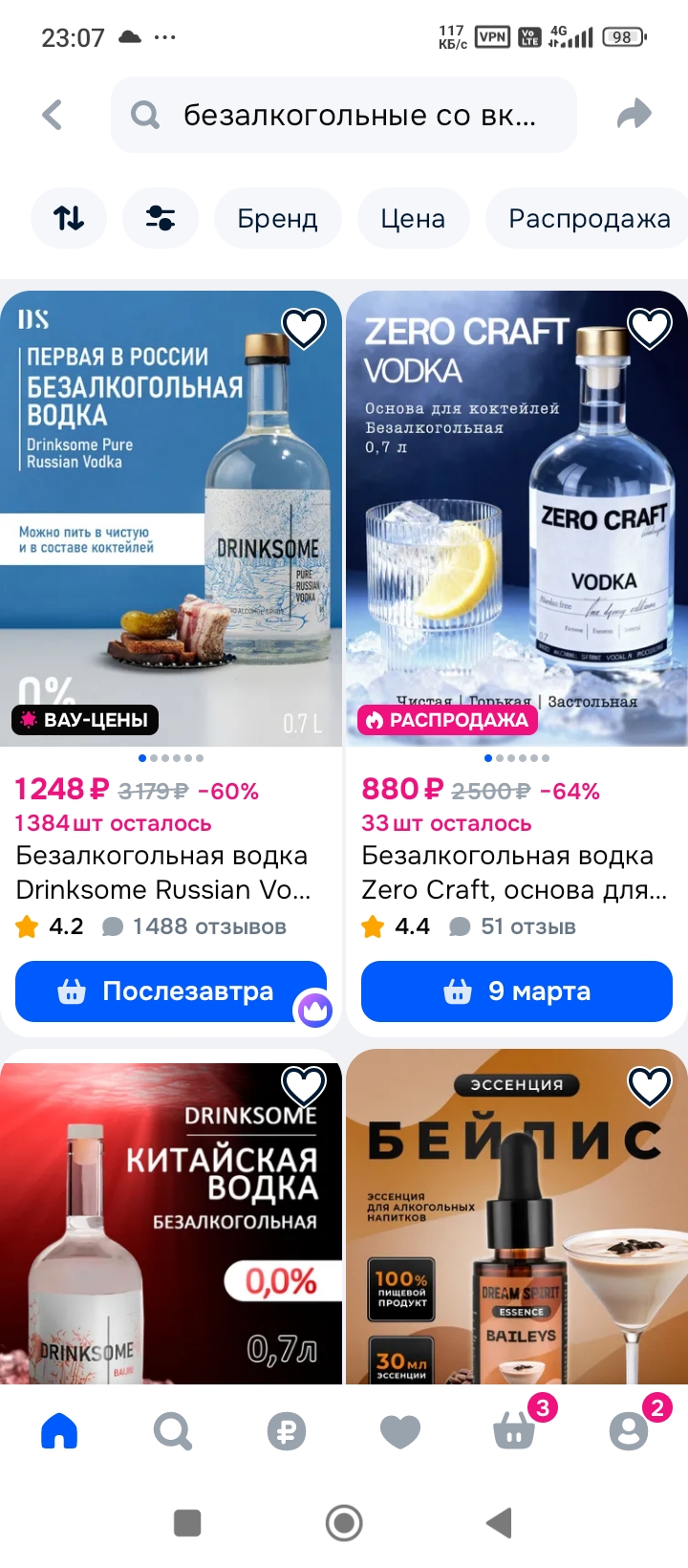This screenshot has height=1568, width=688.
Task: Tap the back arrow to leave search results
Action: (x=53, y=114)
